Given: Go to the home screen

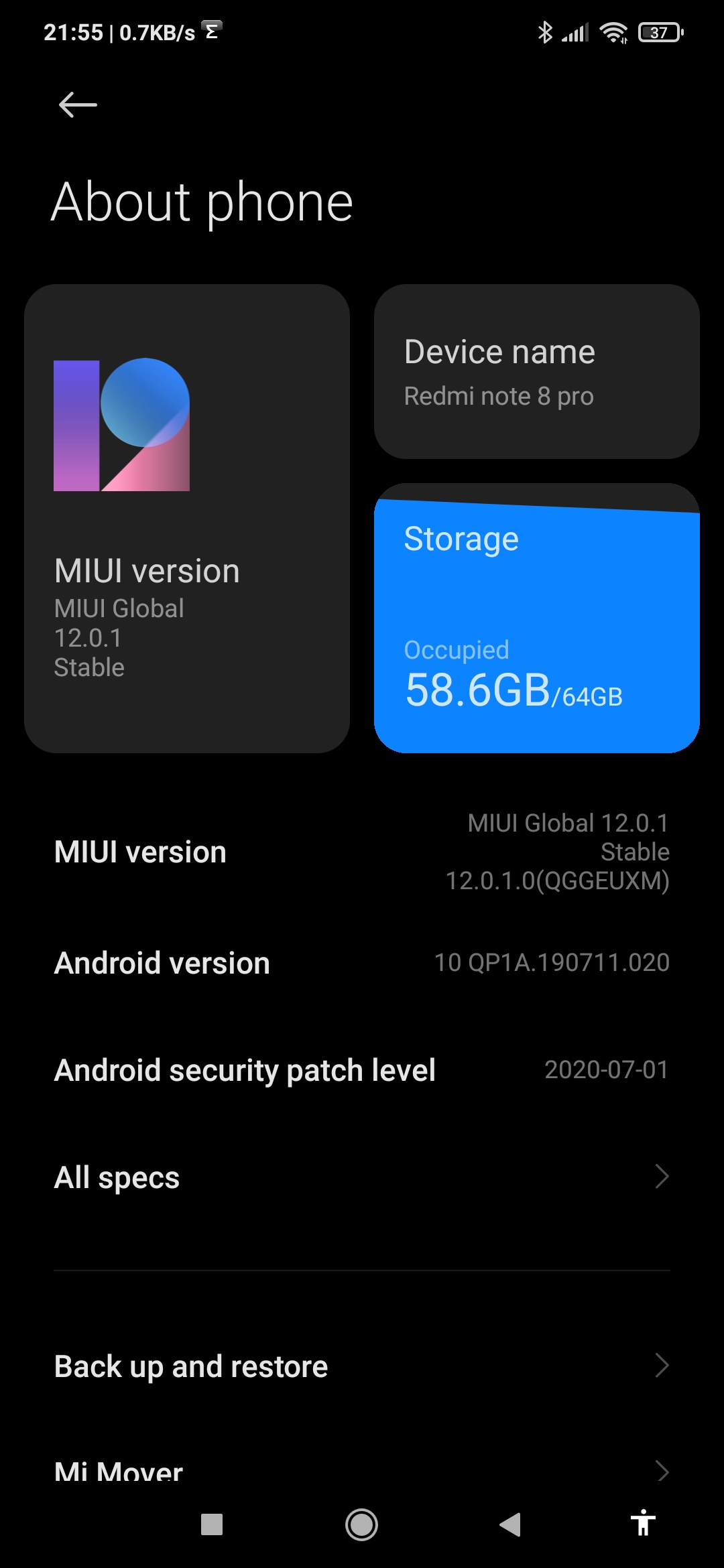Looking at the screenshot, I should (x=361, y=1525).
